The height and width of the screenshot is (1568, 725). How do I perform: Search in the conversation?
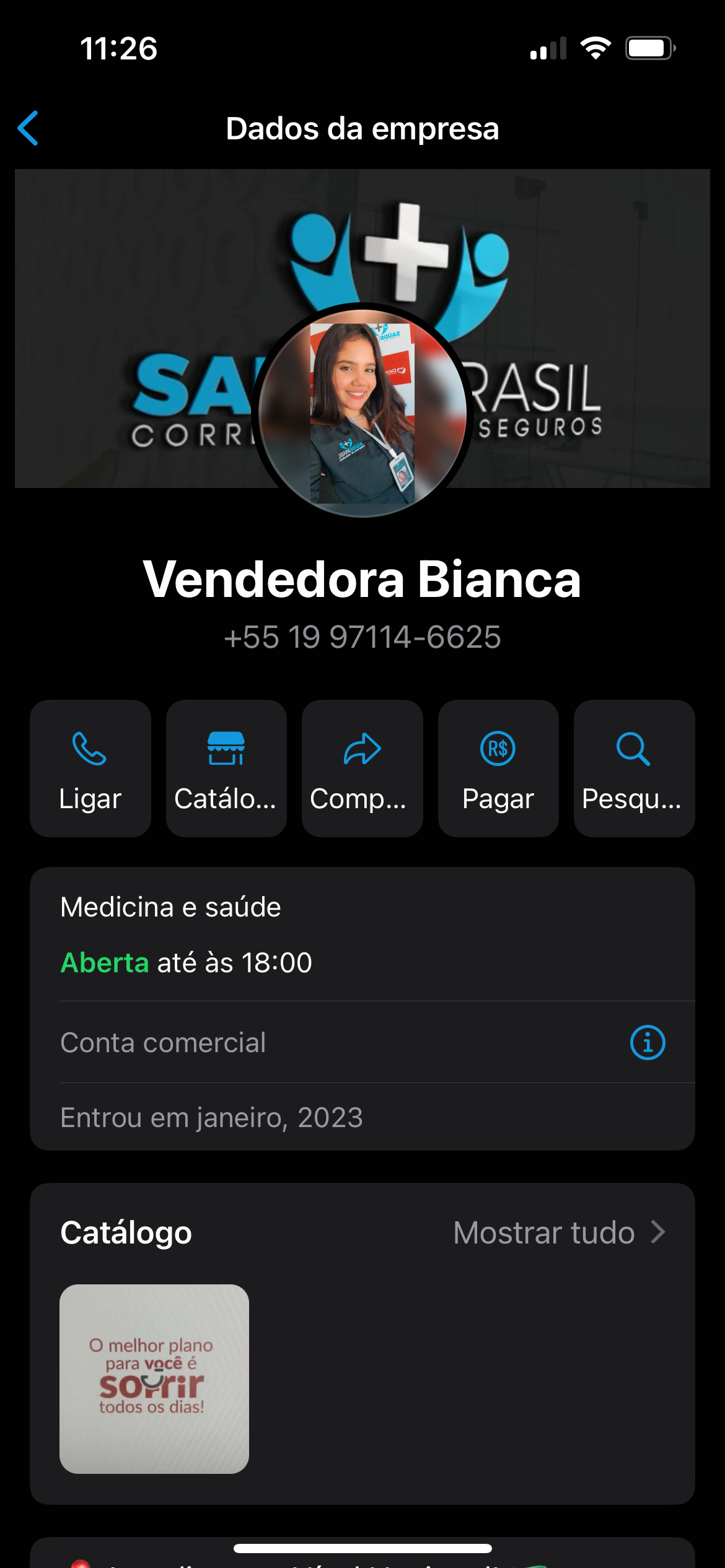(x=634, y=769)
